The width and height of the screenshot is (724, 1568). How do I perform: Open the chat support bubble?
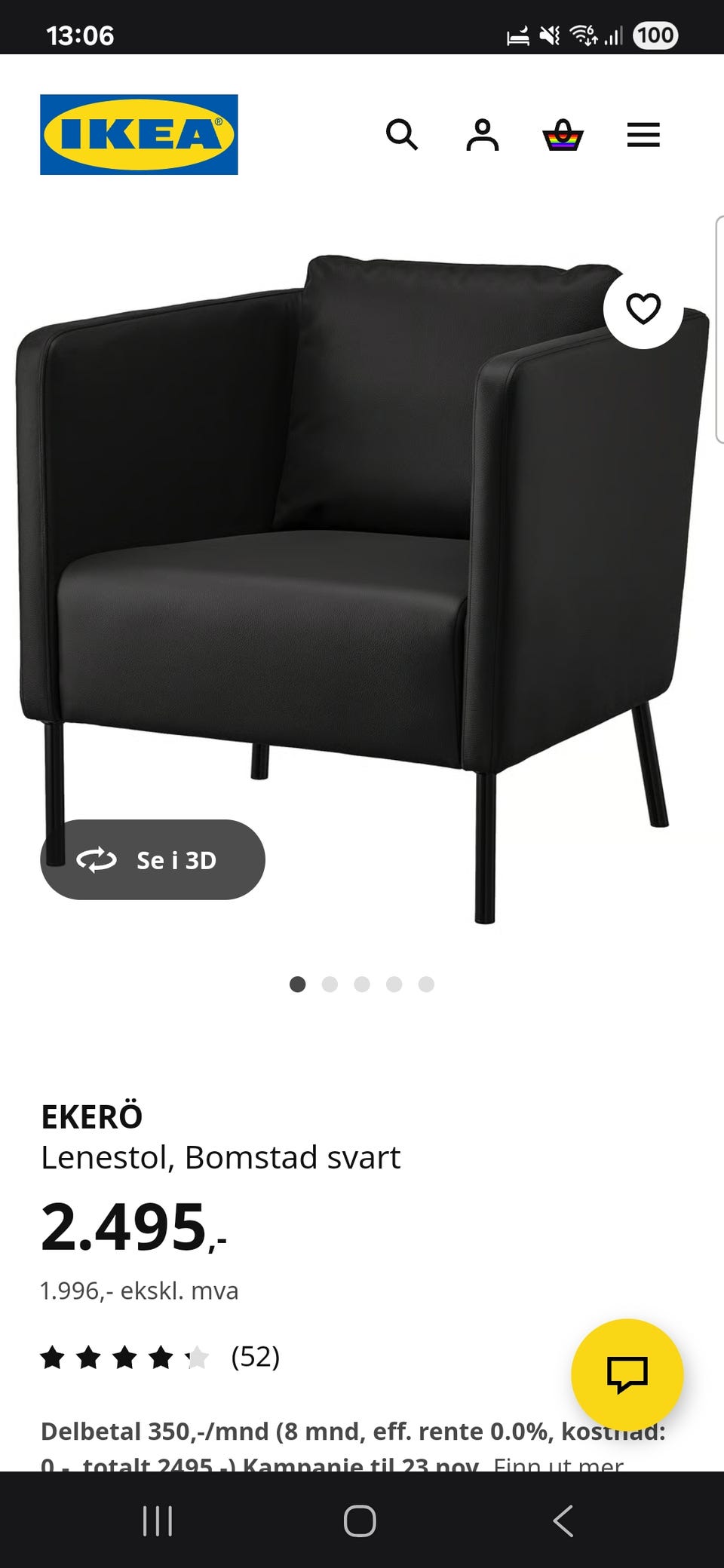pos(627,1374)
